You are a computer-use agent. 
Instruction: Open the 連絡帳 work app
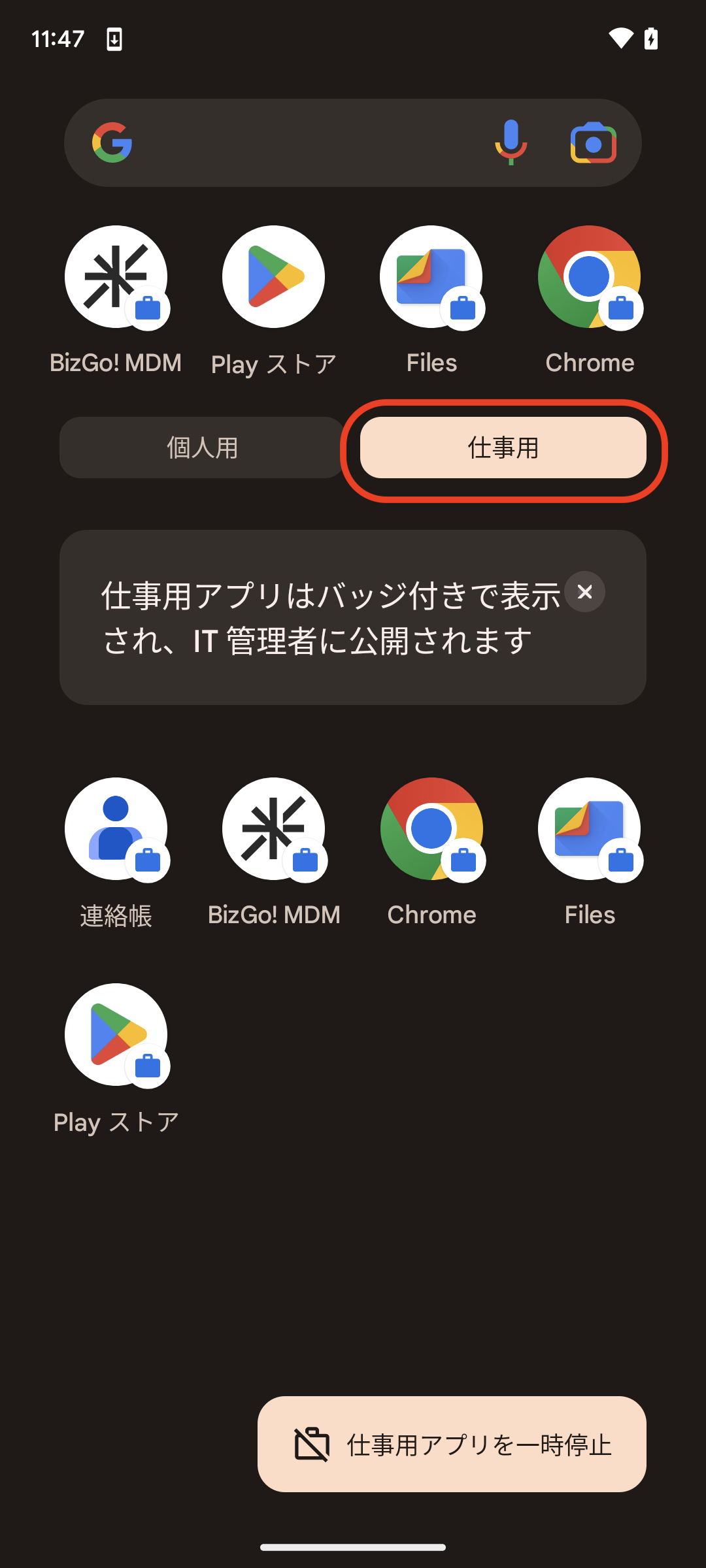[x=116, y=828]
